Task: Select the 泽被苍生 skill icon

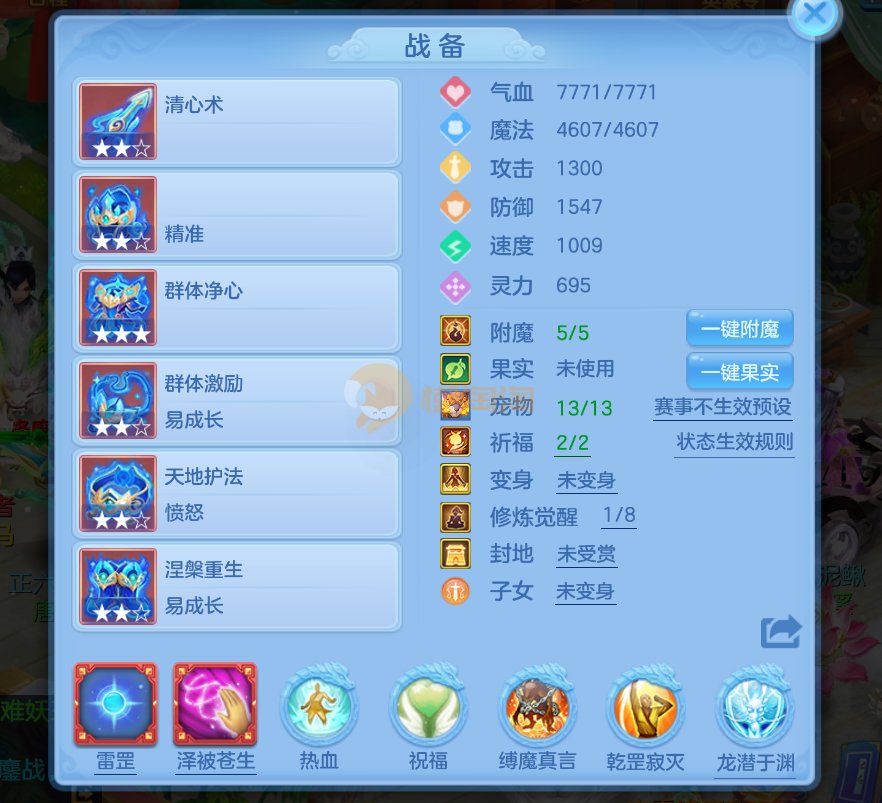Action: pos(215,705)
